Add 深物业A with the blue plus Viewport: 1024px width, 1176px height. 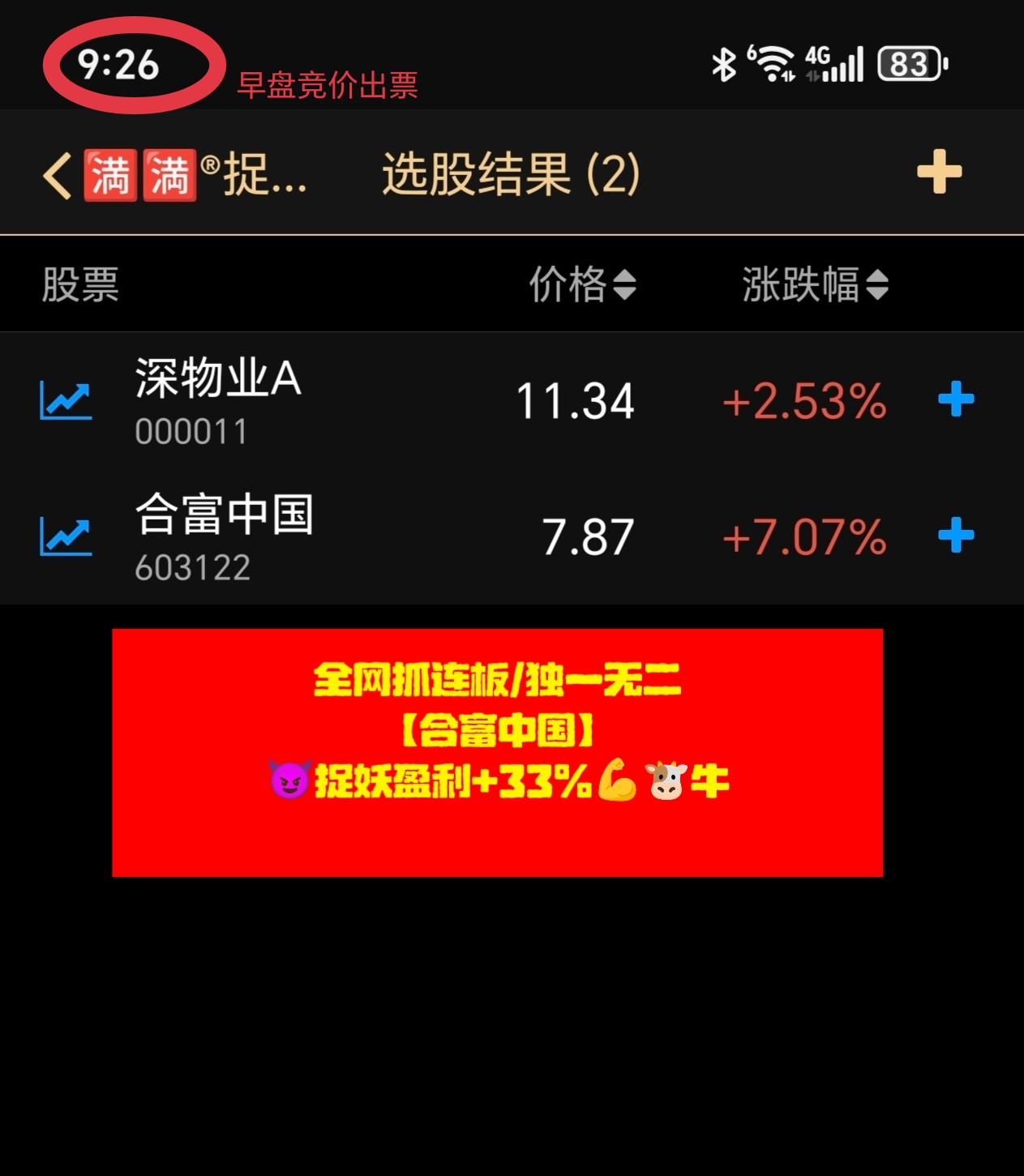tap(956, 400)
